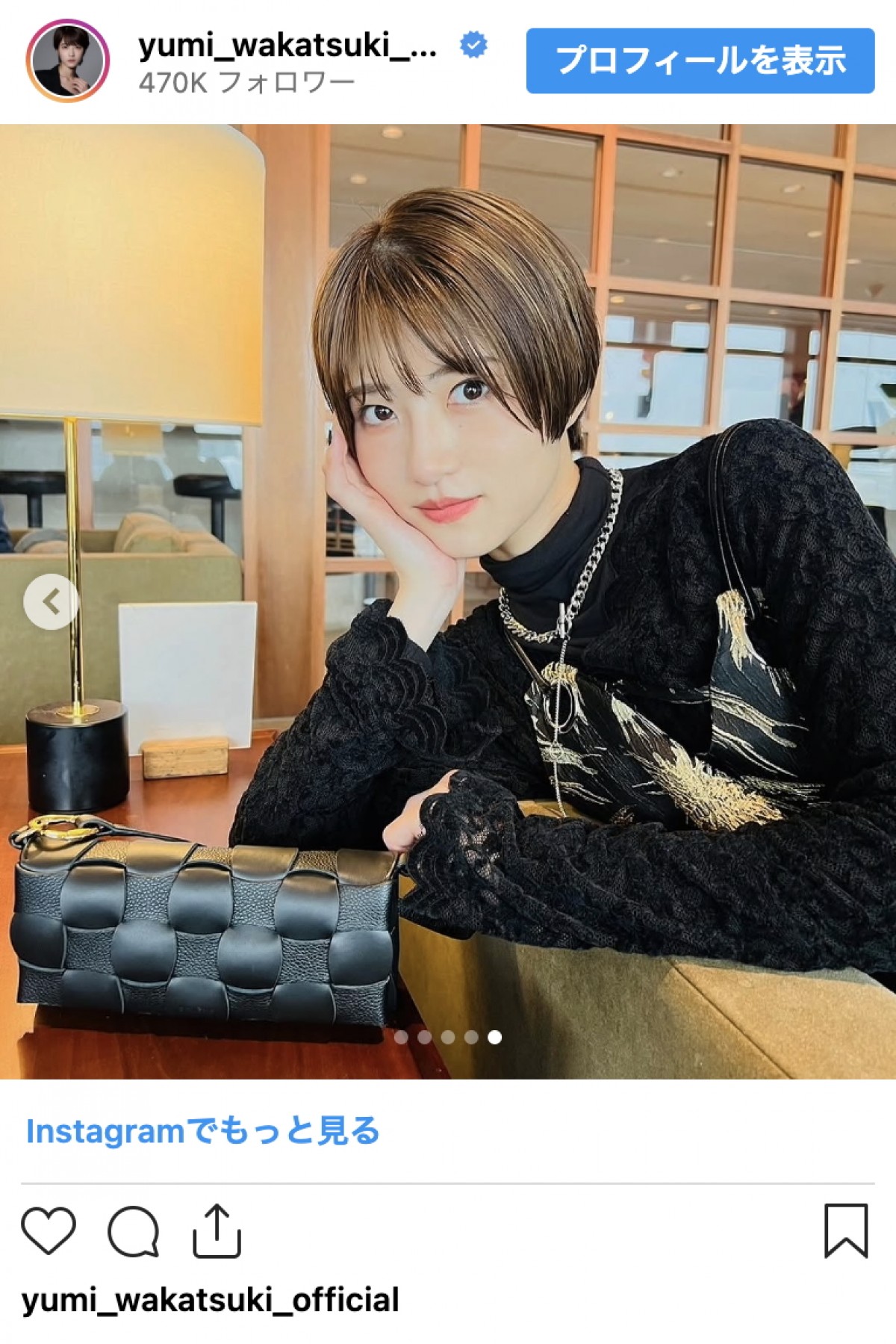Open the yumi_wakatsuki_official caption username
This screenshot has height=1344, width=896.
211,1301
